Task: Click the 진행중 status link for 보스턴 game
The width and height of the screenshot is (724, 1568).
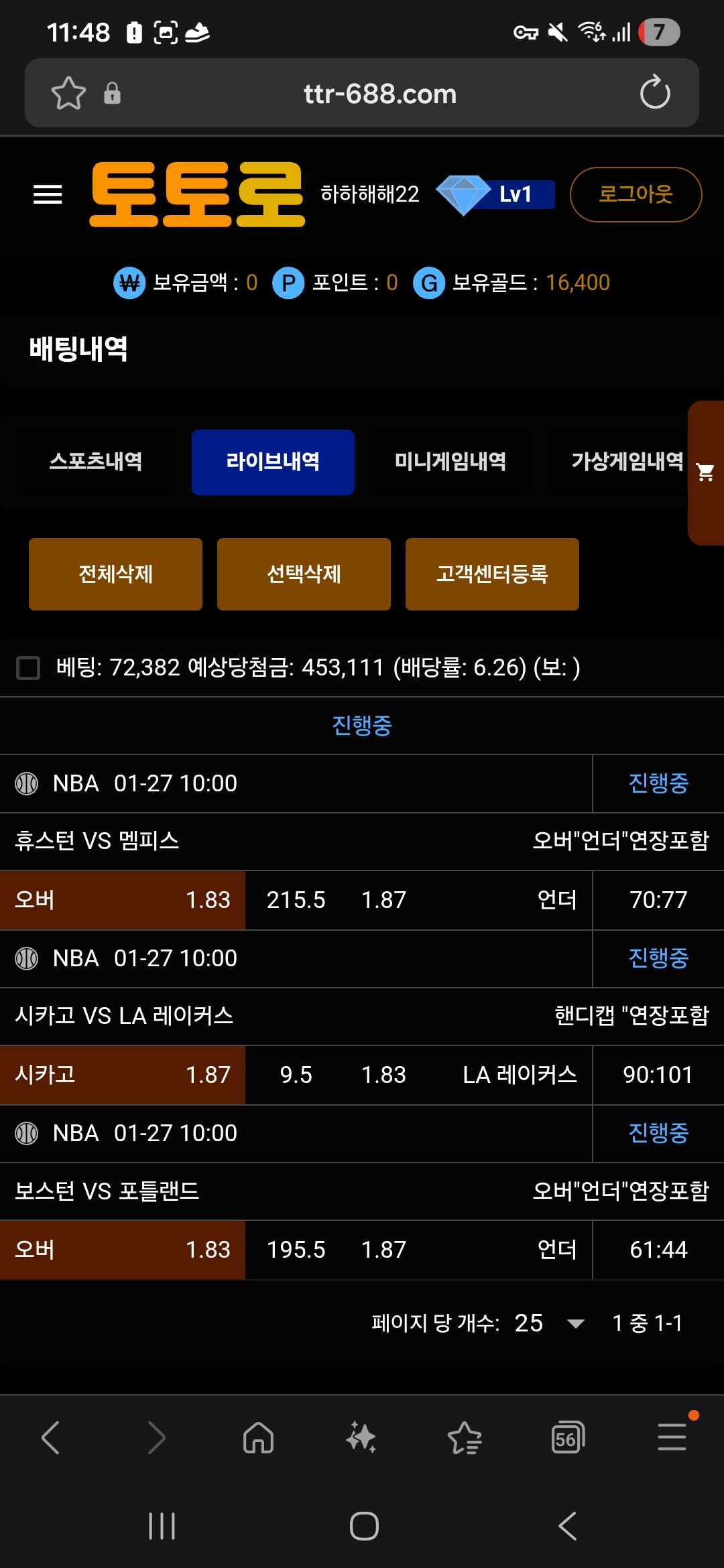Action: click(658, 1133)
